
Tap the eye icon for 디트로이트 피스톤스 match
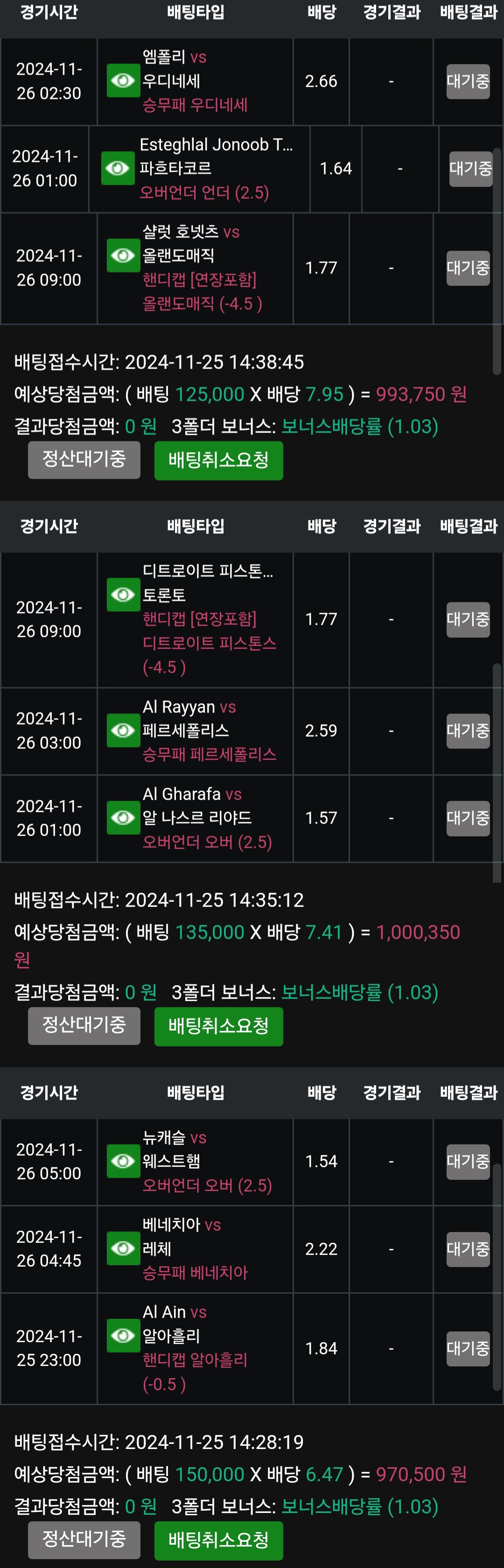pyautogui.click(x=123, y=595)
